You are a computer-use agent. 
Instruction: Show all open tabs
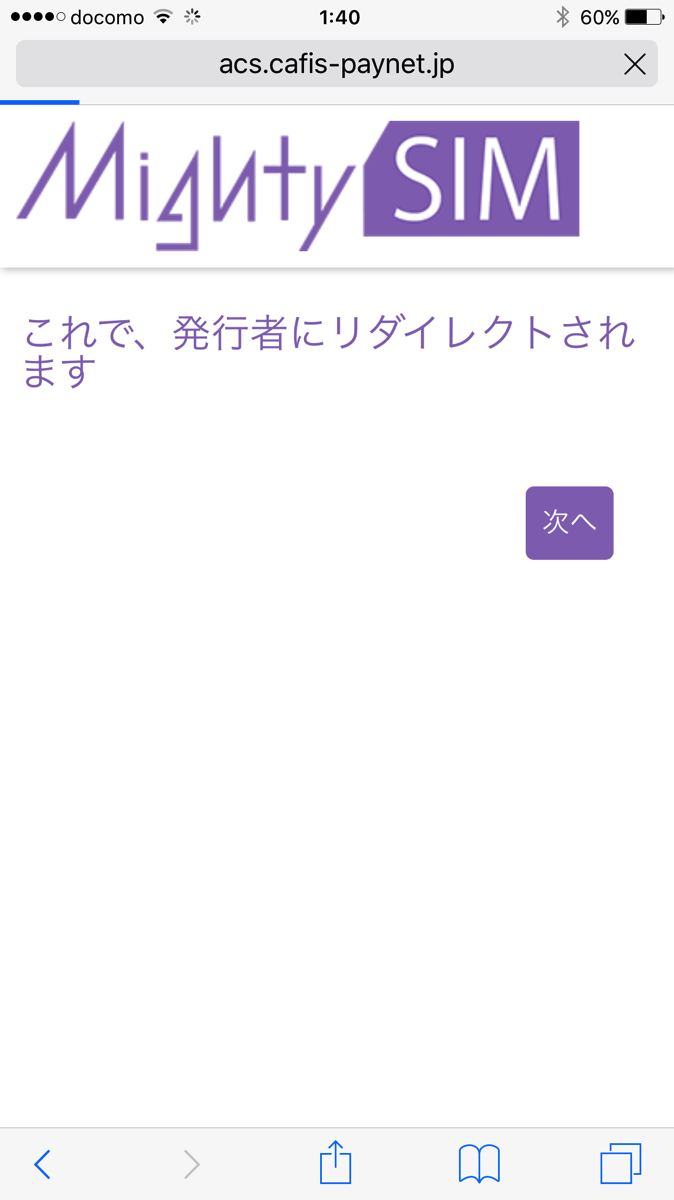(x=621, y=1163)
